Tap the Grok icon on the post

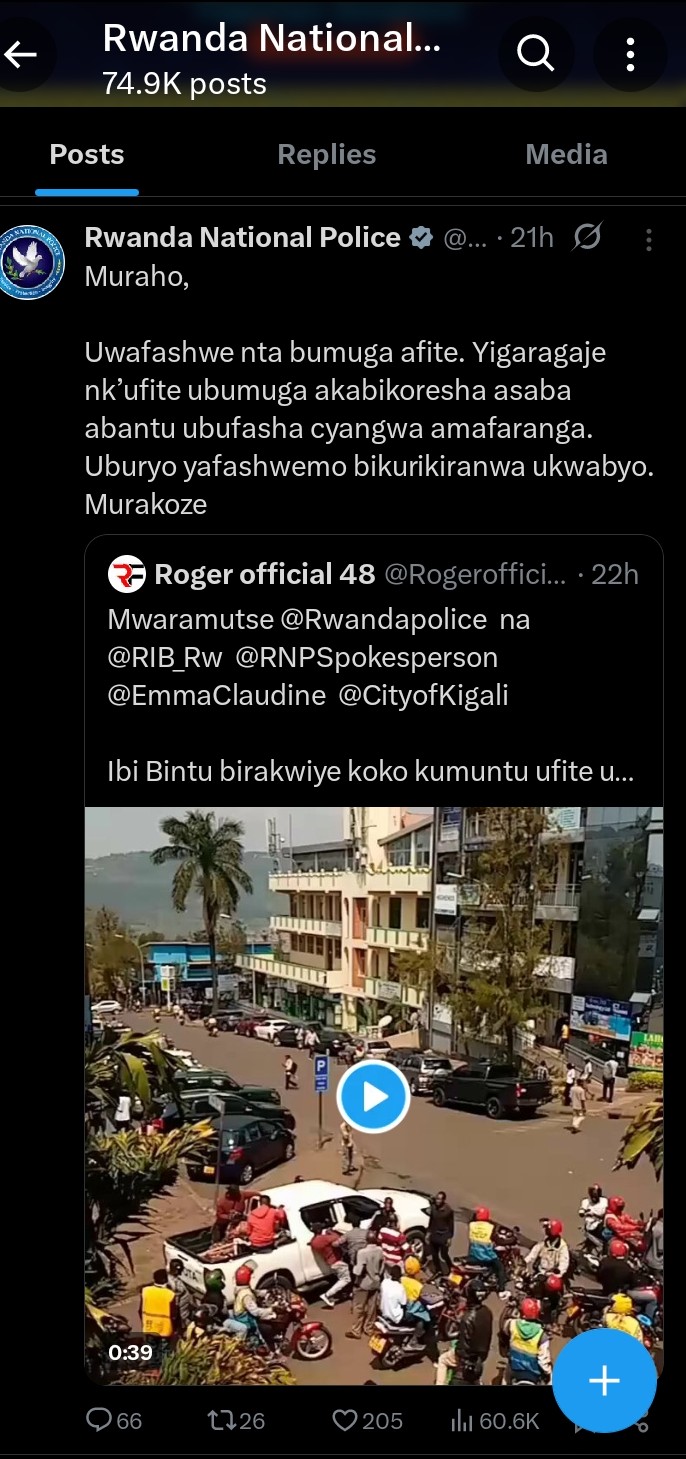tap(588, 237)
